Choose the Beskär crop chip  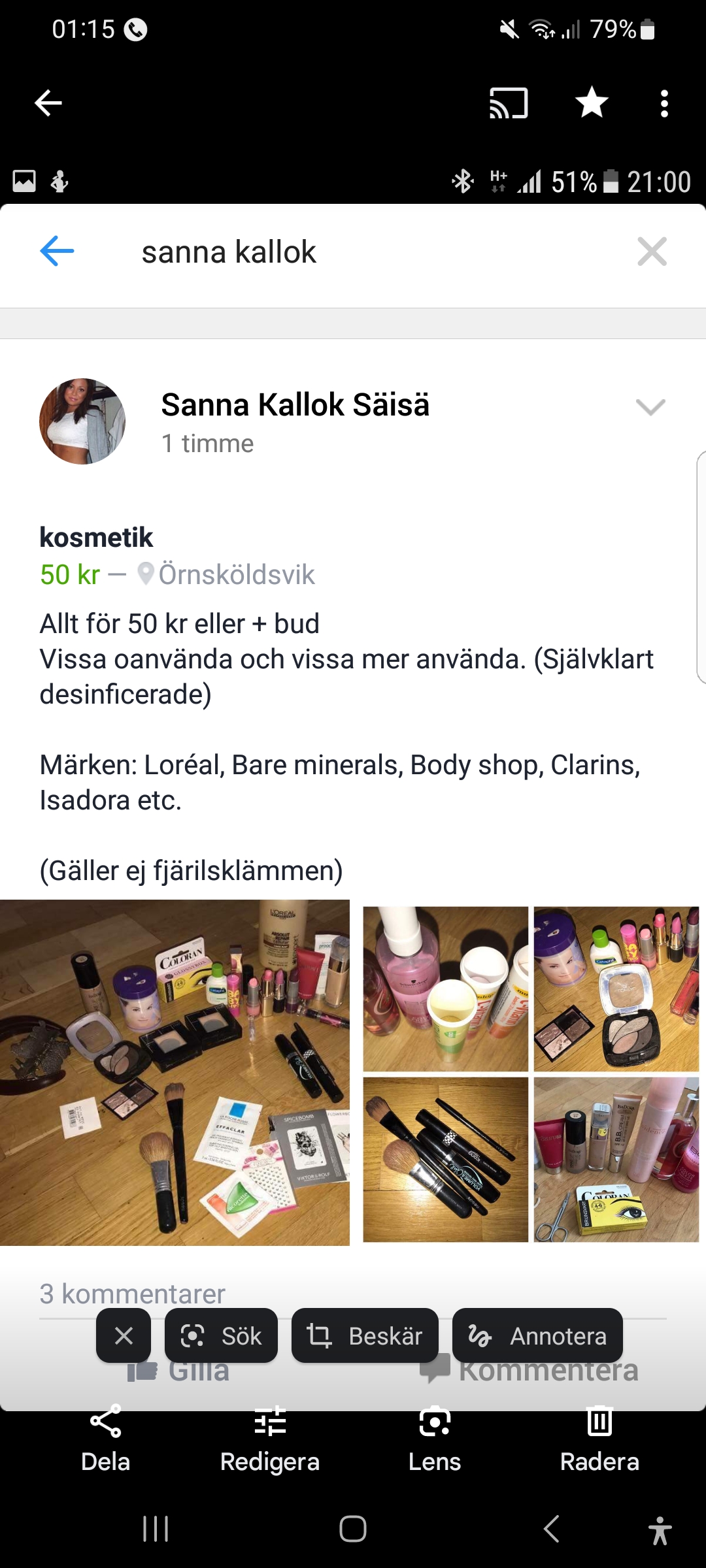tap(365, 1336)
